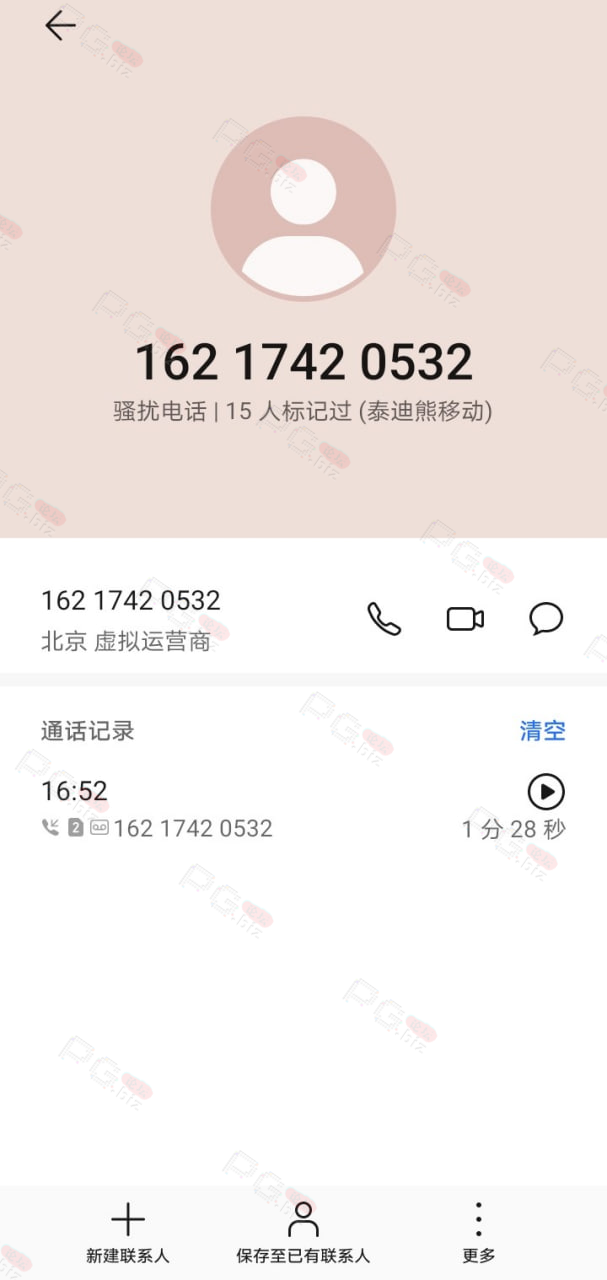Tap 清空 to clear call records
Image resolution: width=607 pixels, height=1280 pixels.
click(x=542, y=731)
